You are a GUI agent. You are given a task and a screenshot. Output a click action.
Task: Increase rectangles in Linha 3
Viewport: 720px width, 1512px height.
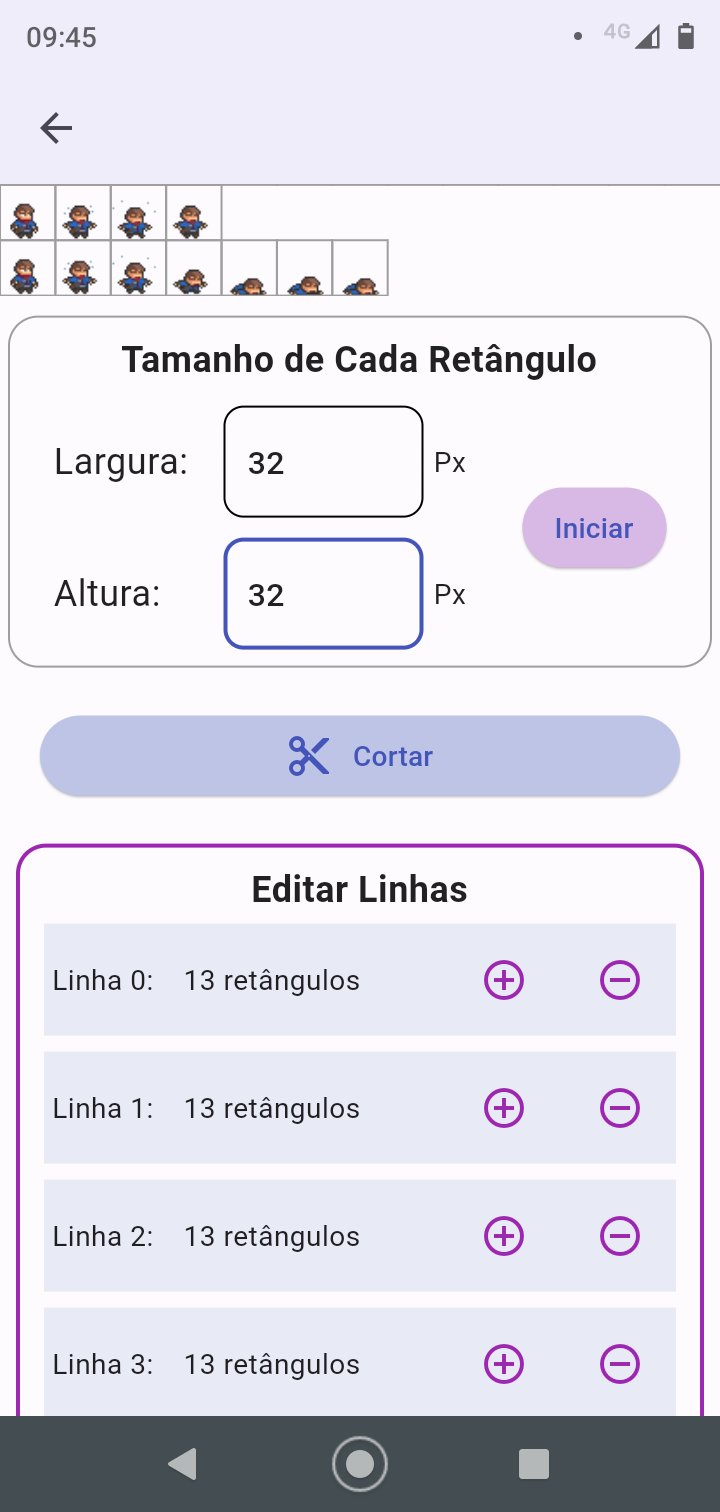tap(504, 1364)
